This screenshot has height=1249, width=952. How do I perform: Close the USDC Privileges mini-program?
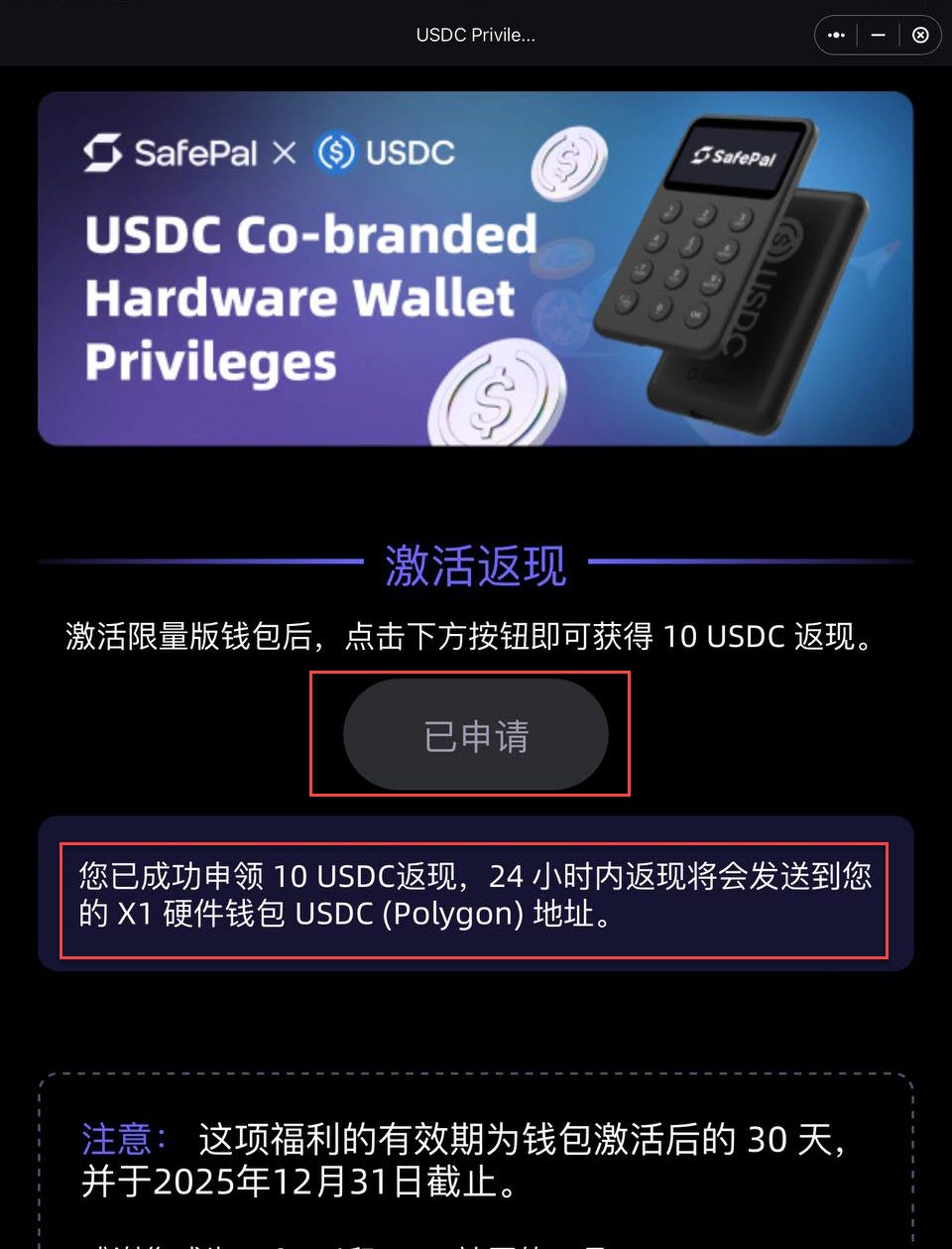tap(920, 35)
